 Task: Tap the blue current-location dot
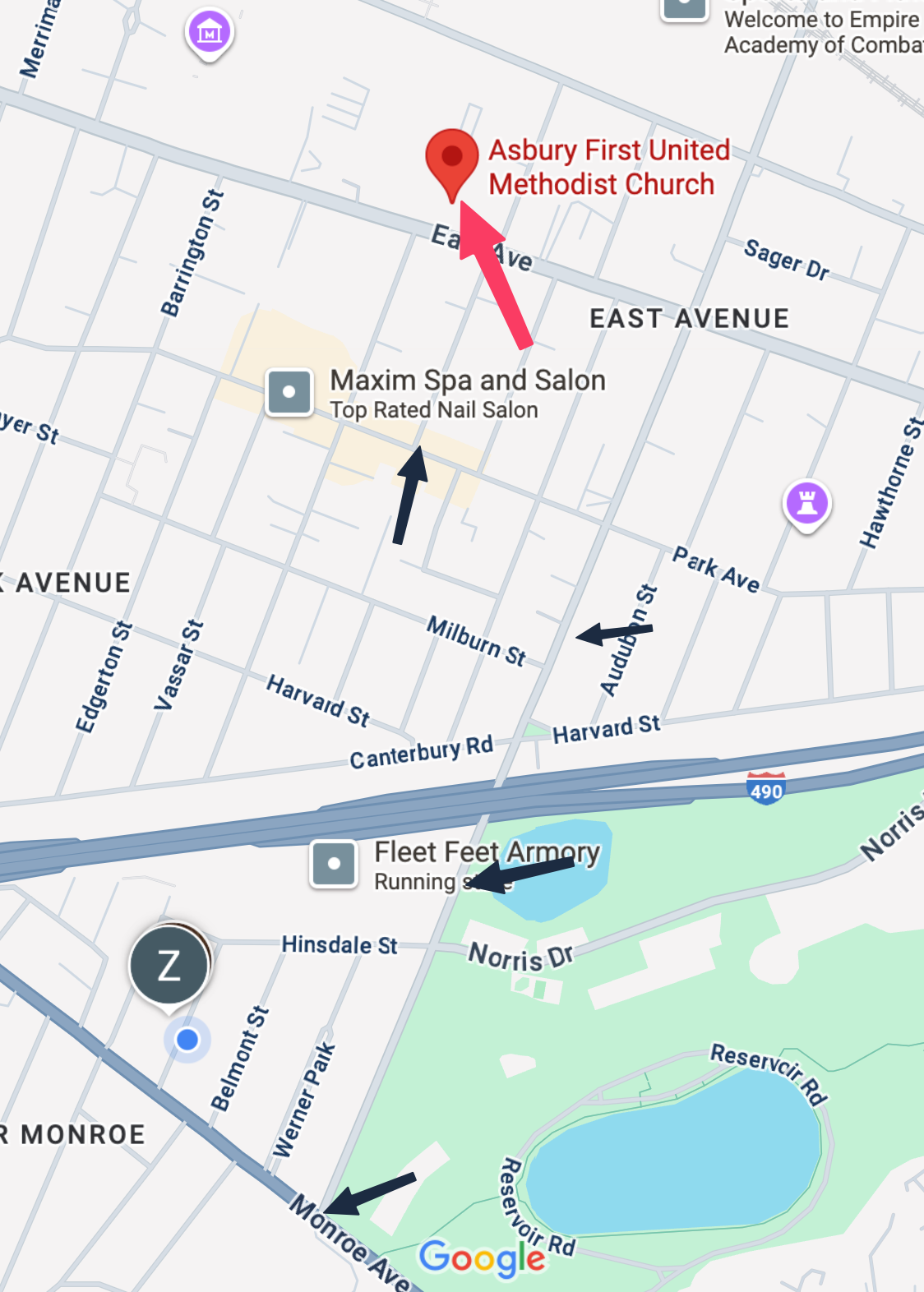tap(187, 1040)
